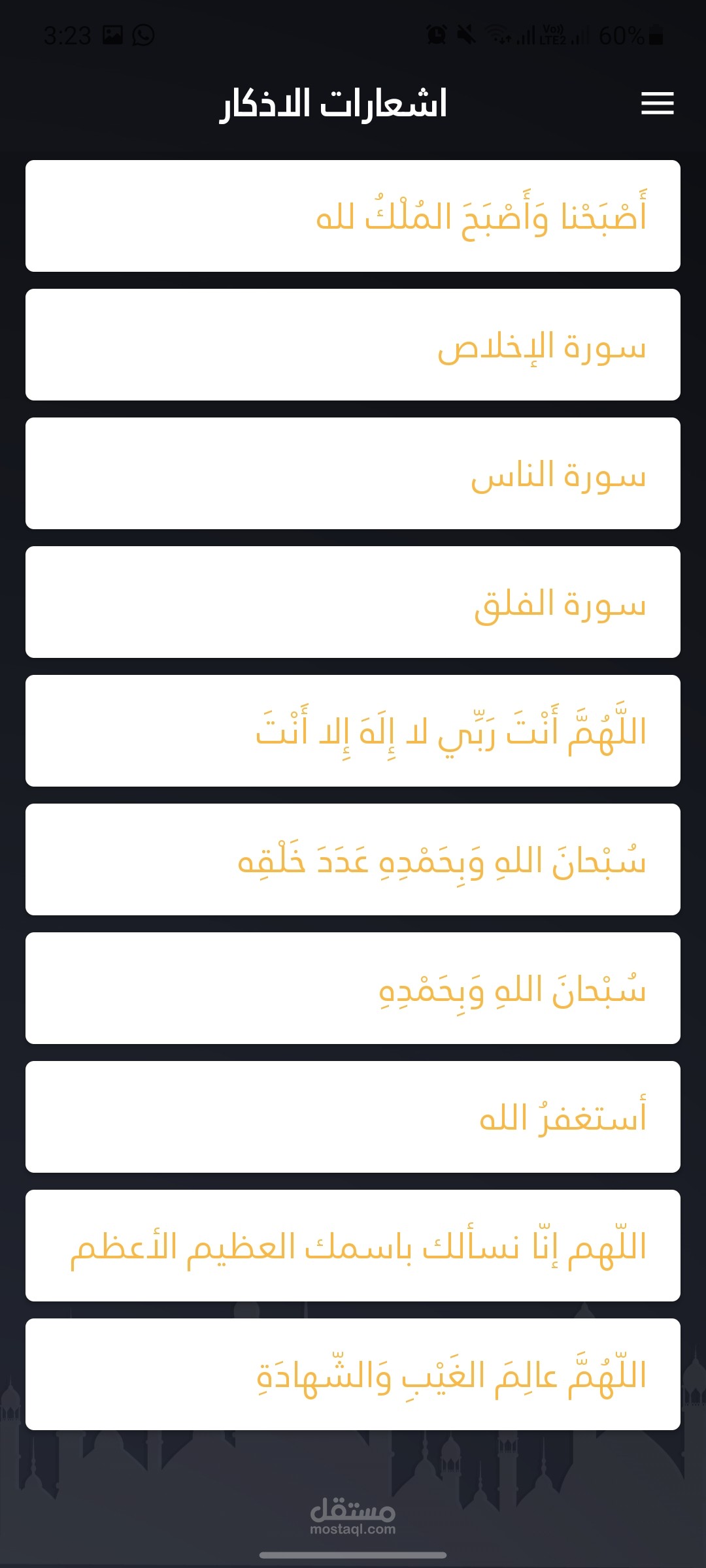Choose سورة الفلق
This screenshot has width=706, height=1568.
point(353,602)
